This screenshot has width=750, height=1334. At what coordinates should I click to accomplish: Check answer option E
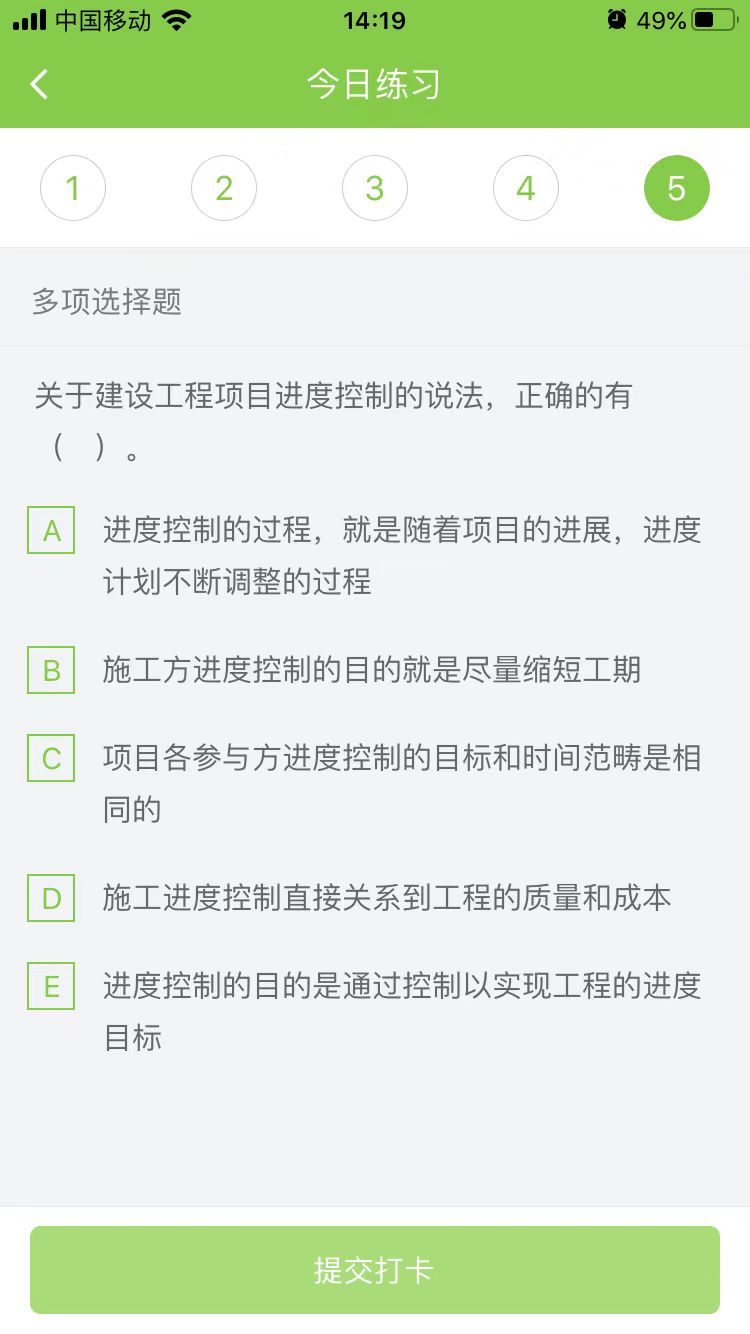52,986
